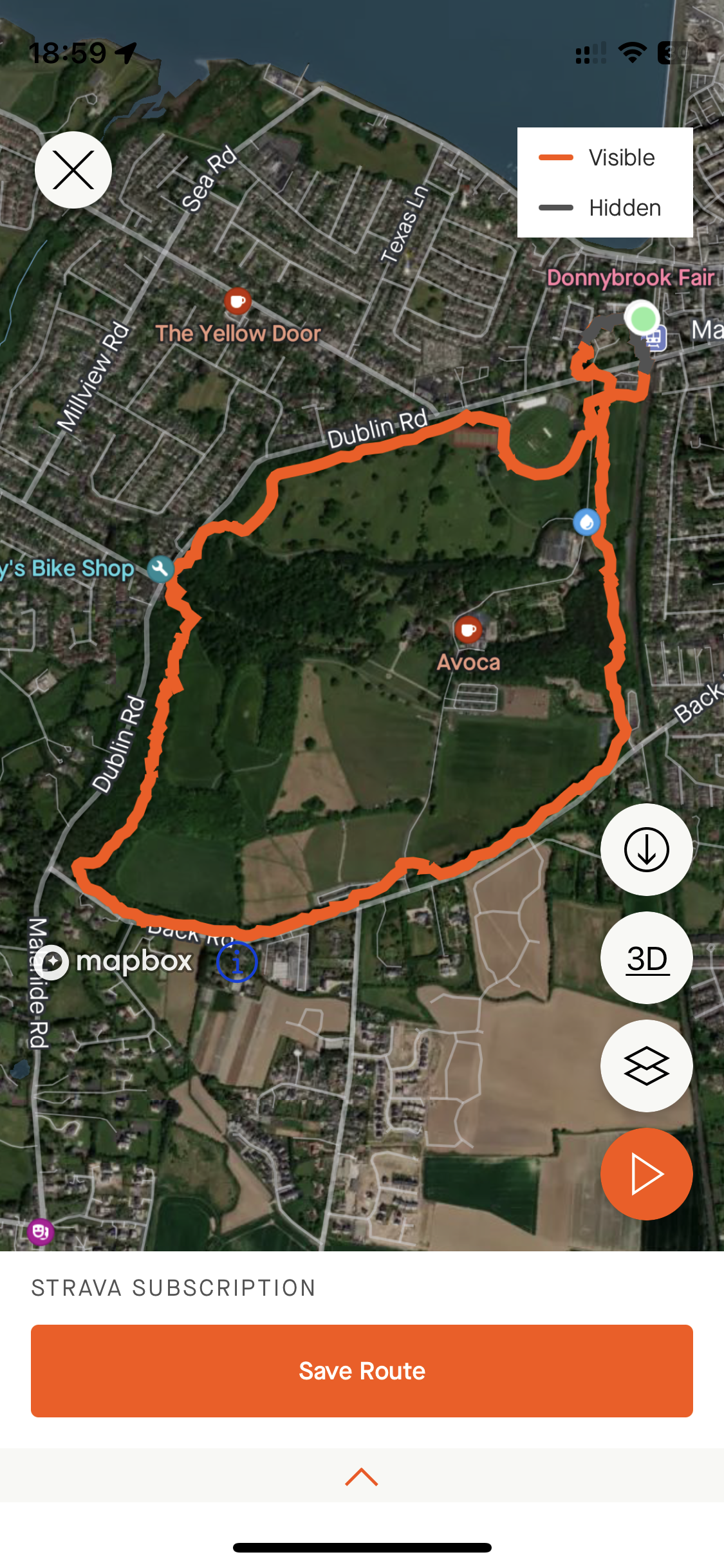Switch the map to 3D view
Screen dimensions: 724x1568
[x=646, y=958]
